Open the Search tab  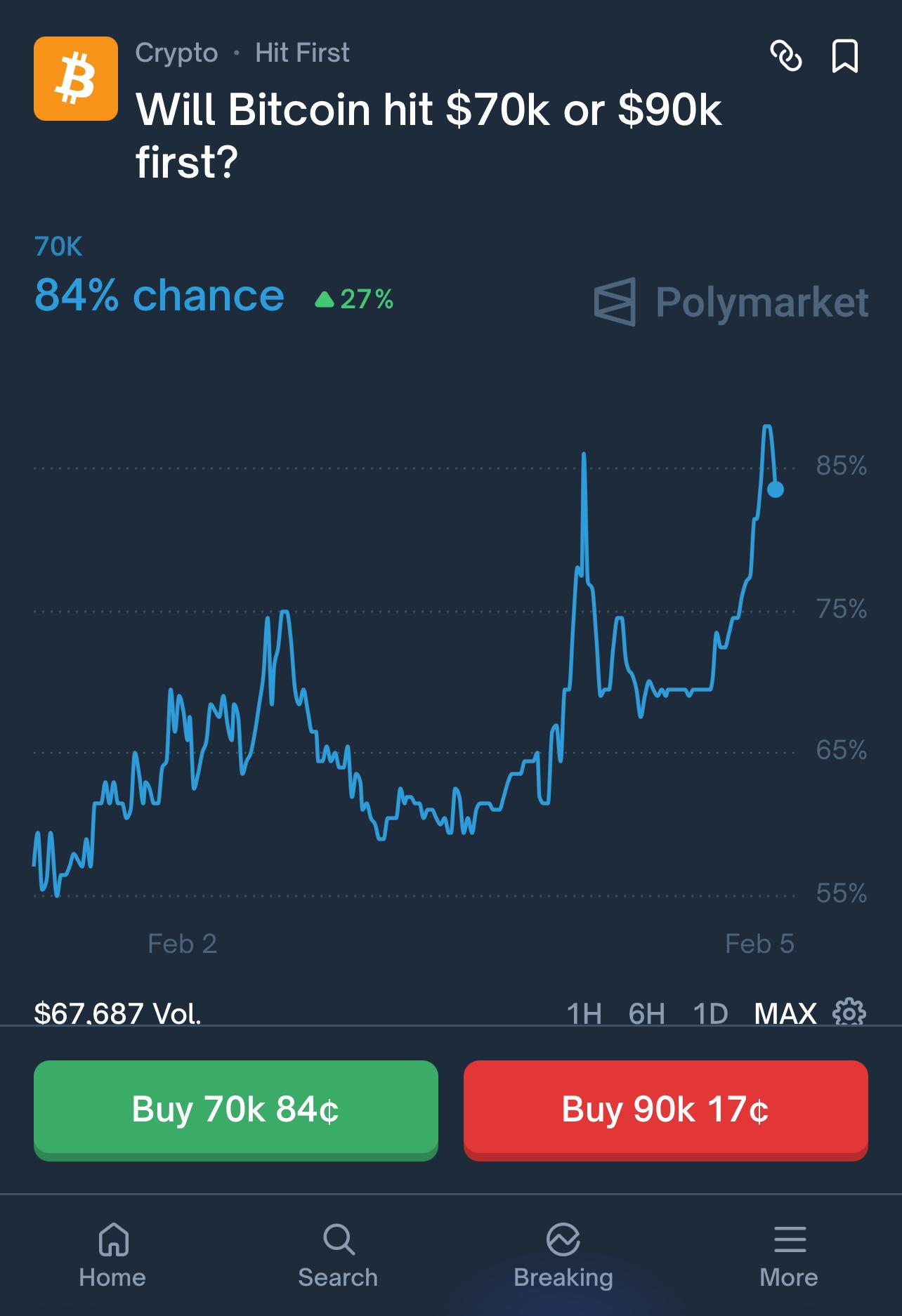pos(338,1255)
